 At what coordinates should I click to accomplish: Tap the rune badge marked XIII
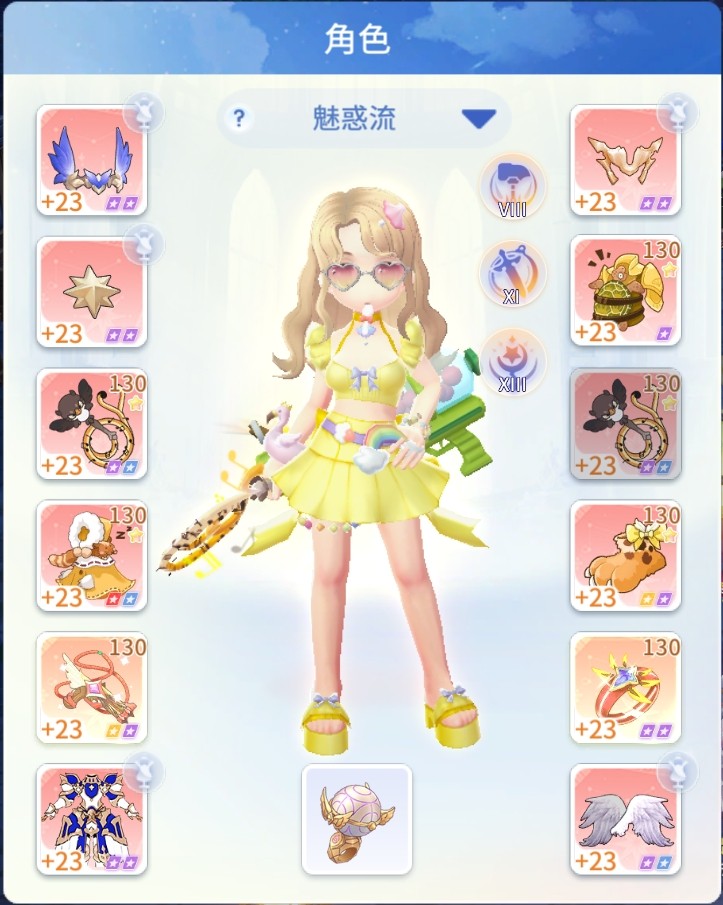pyautogui.click(x=512, y=360)
